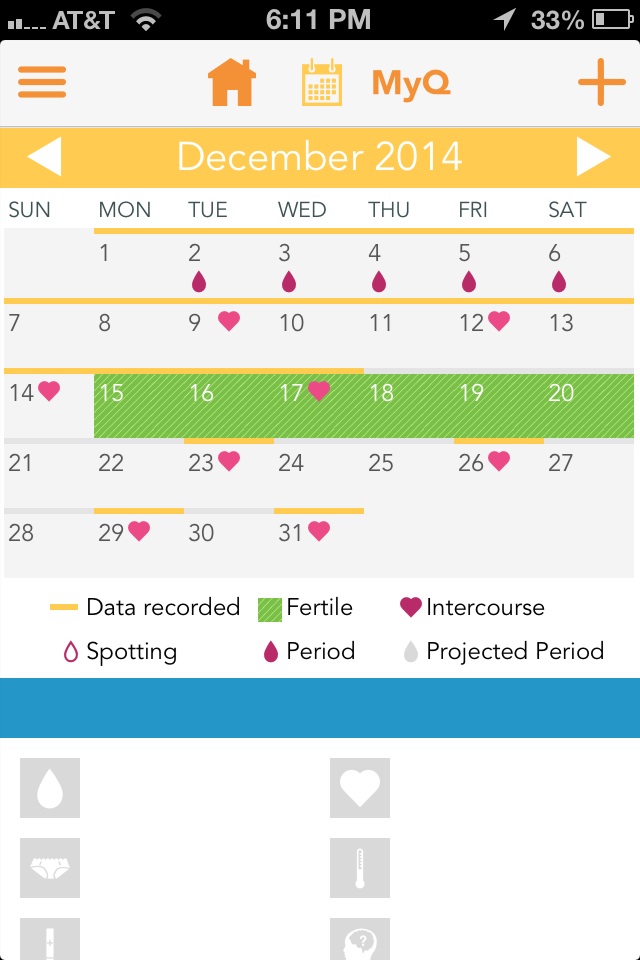640x960 pixels.
Task: Open the calendar view icon
Action: pyautogui.click(x=322, y=83)
